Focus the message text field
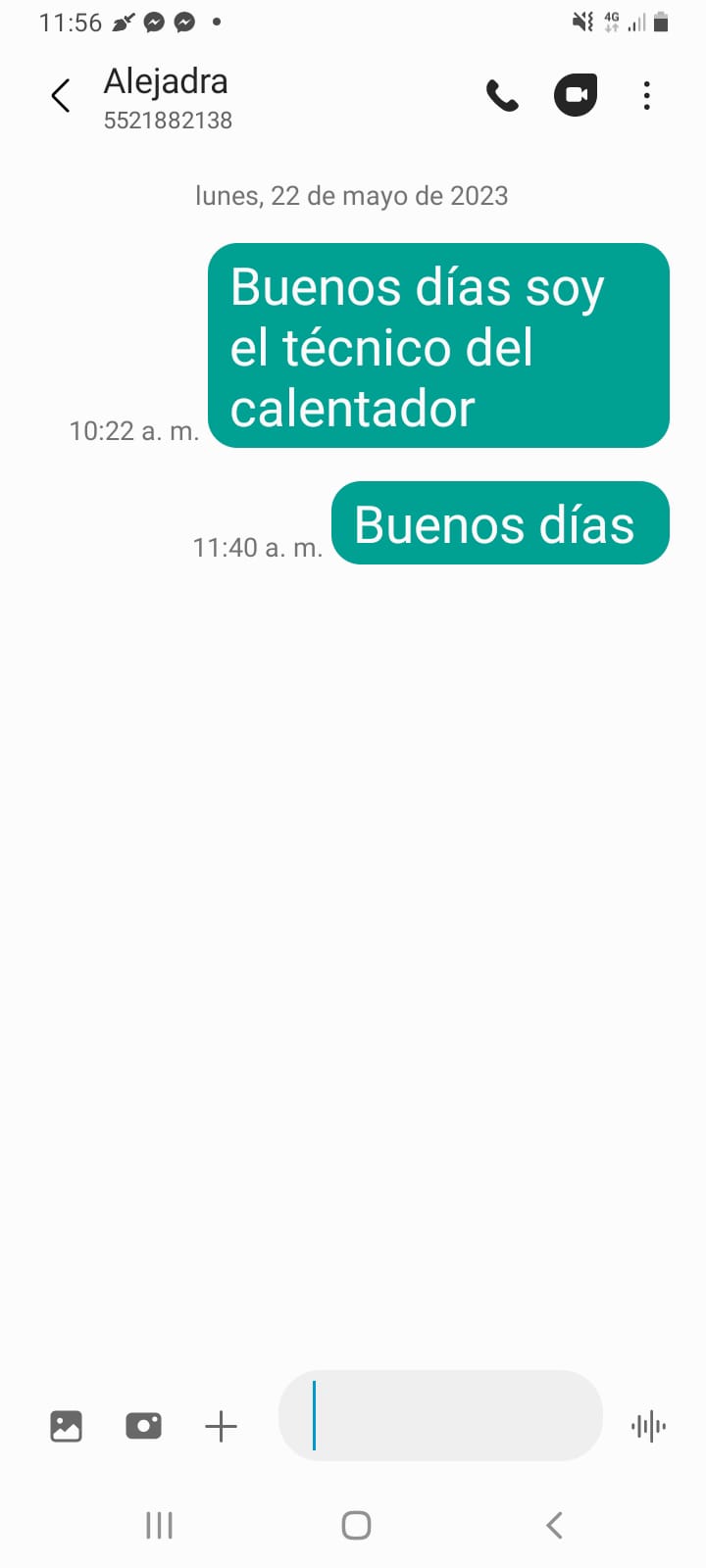Image resolution: width=706 pixels, height=1568 pixels. tap(441, 1416)
